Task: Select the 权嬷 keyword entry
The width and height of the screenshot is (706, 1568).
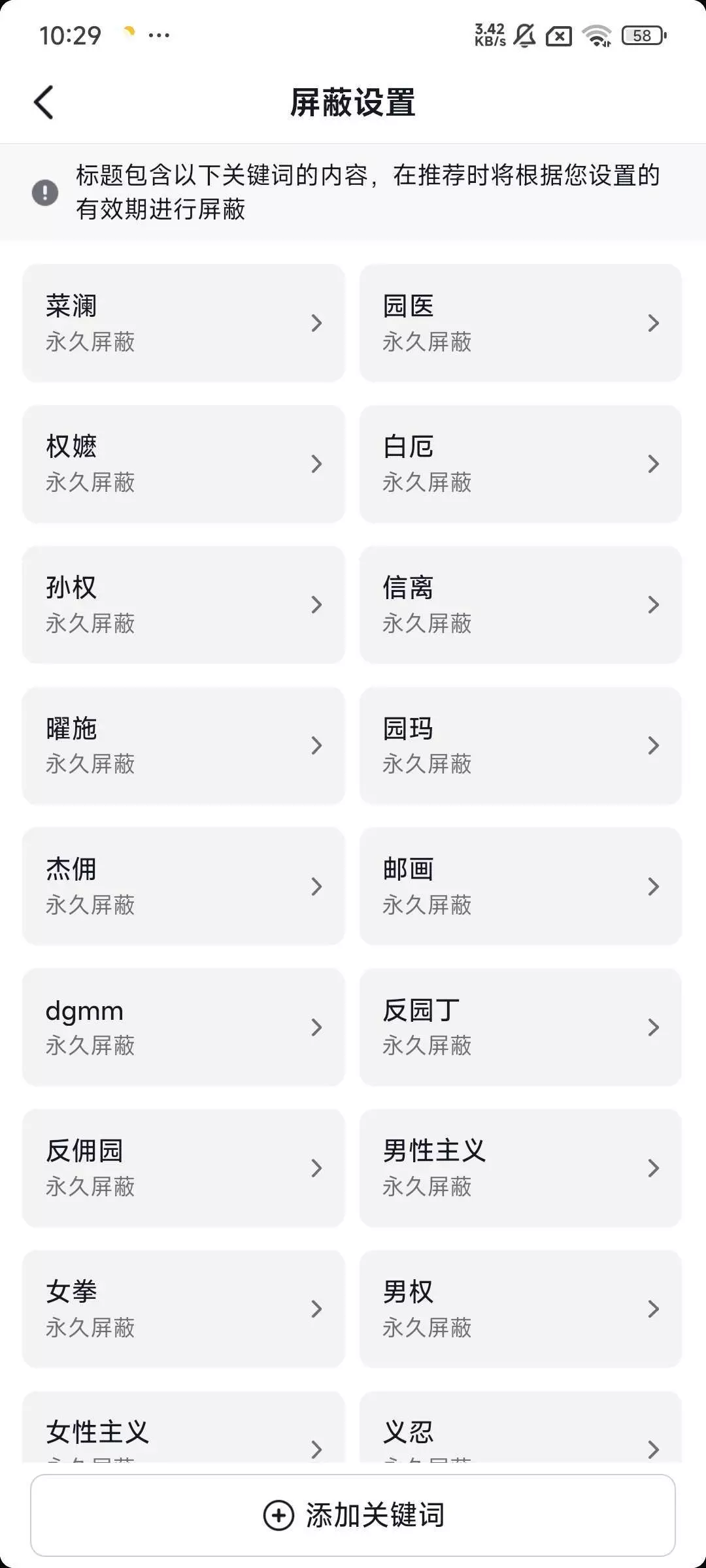Action: 183,464
